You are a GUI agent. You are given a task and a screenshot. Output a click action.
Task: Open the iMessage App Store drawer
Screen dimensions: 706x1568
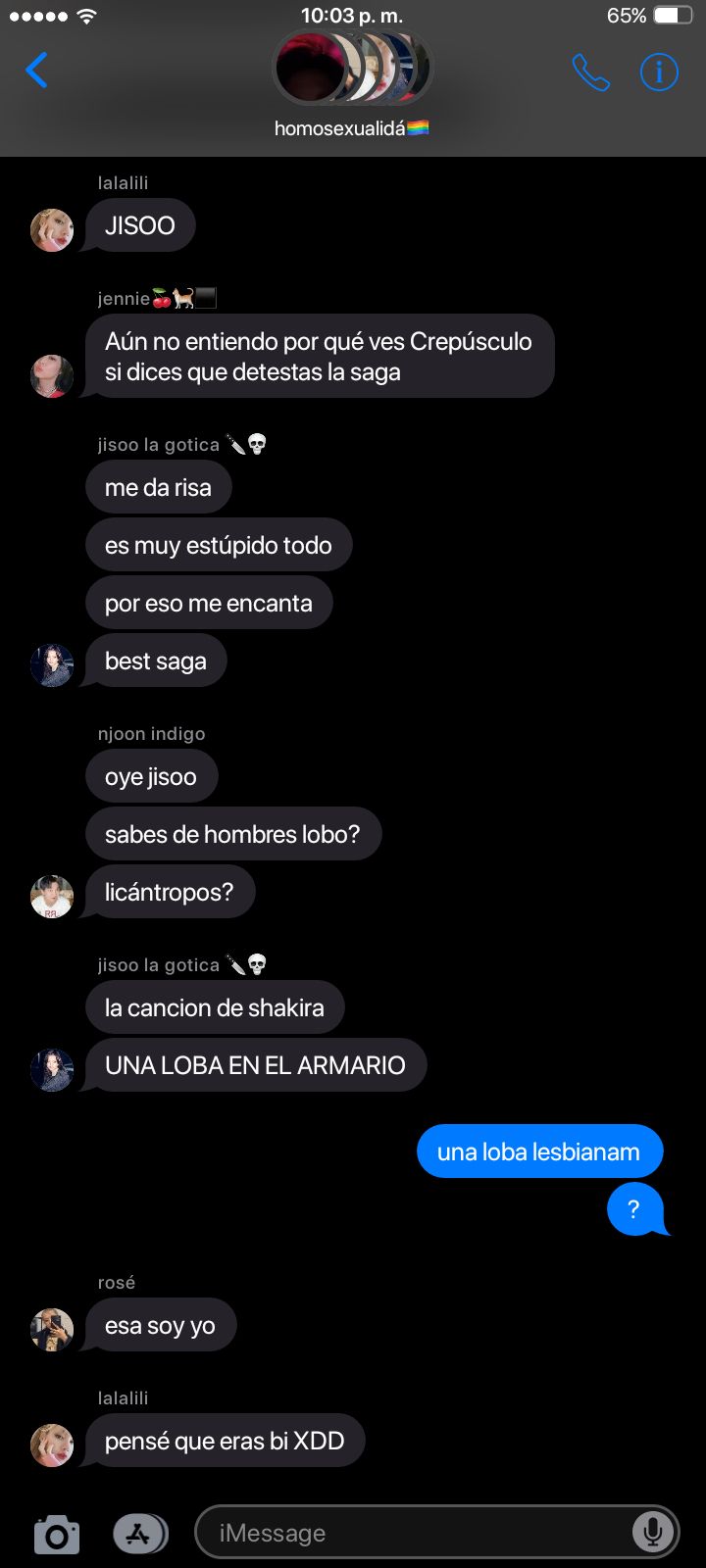[x=140, y=1535]
